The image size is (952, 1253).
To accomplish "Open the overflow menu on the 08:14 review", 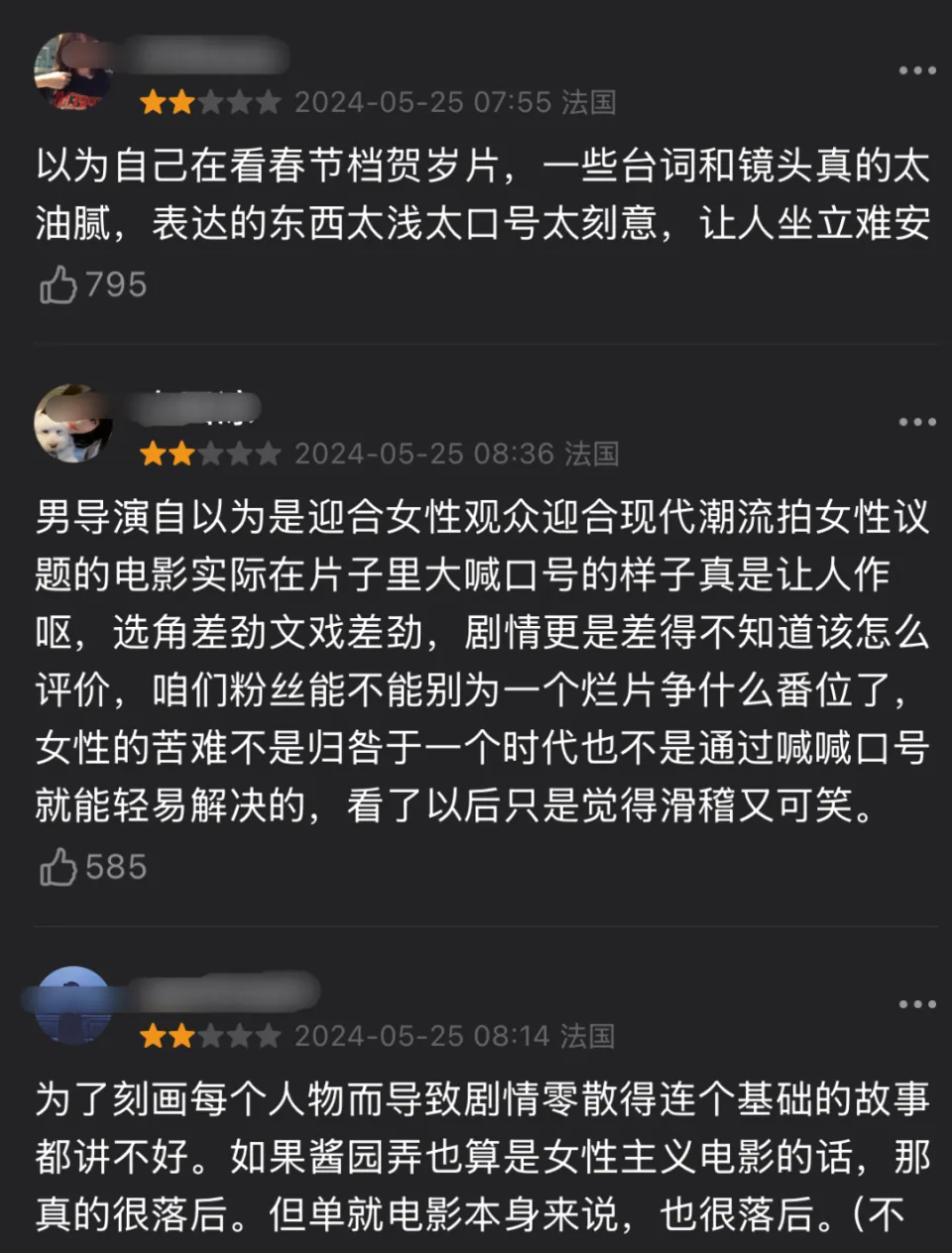I will point(916,1004).
